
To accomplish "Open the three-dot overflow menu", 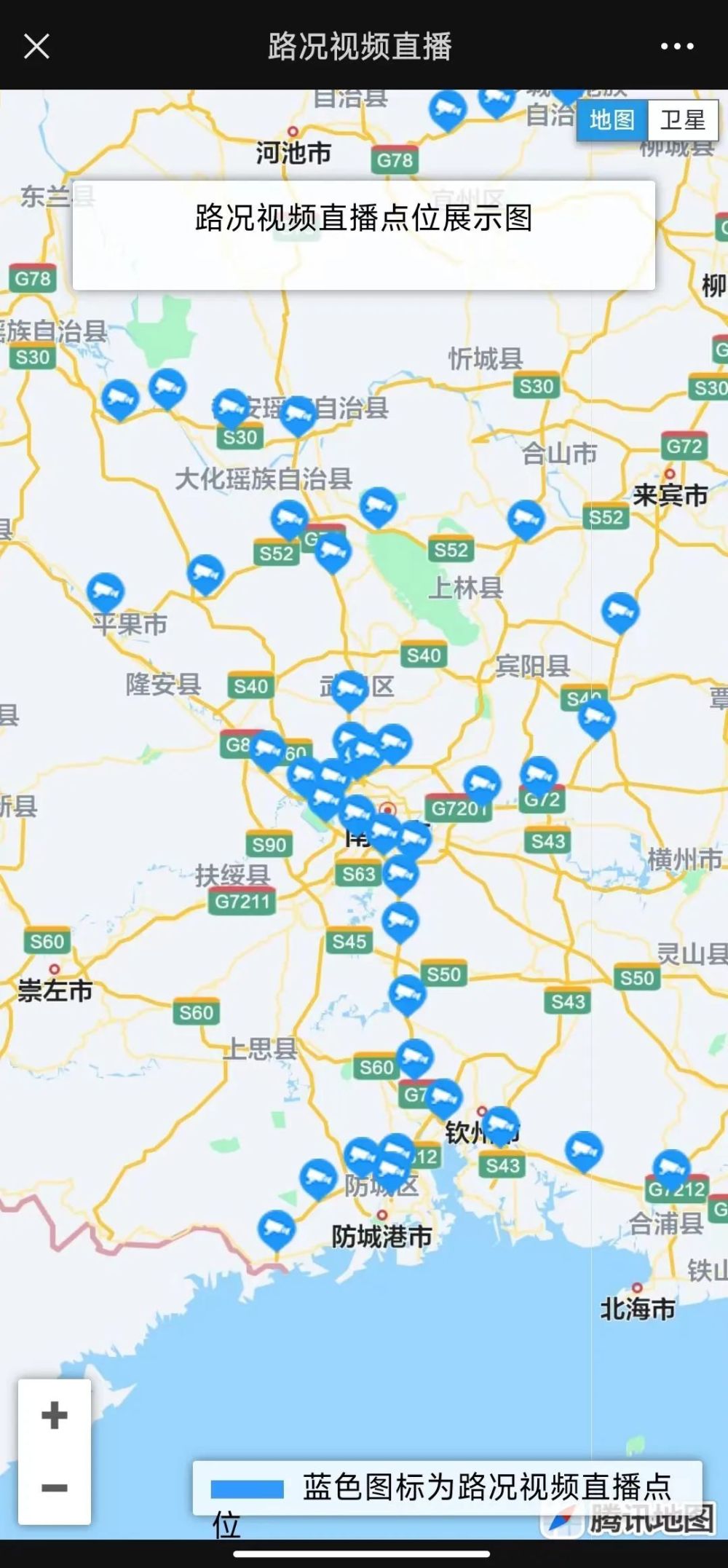I will [x=676, y=47].
